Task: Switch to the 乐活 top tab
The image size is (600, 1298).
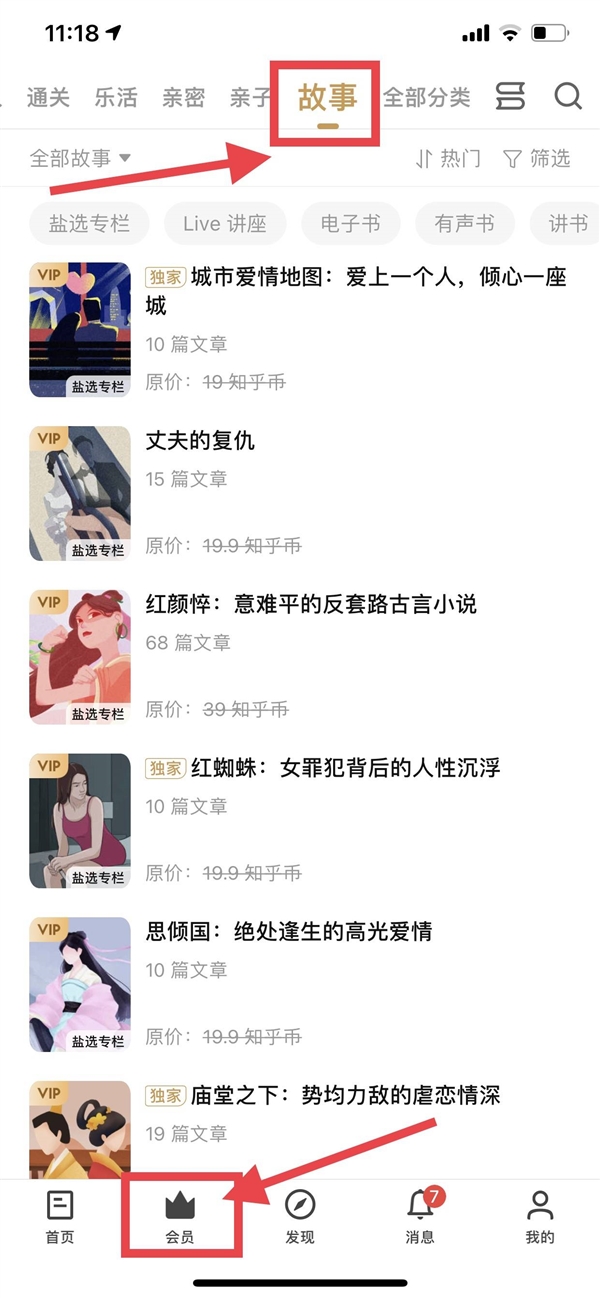Action: (116, 97)
